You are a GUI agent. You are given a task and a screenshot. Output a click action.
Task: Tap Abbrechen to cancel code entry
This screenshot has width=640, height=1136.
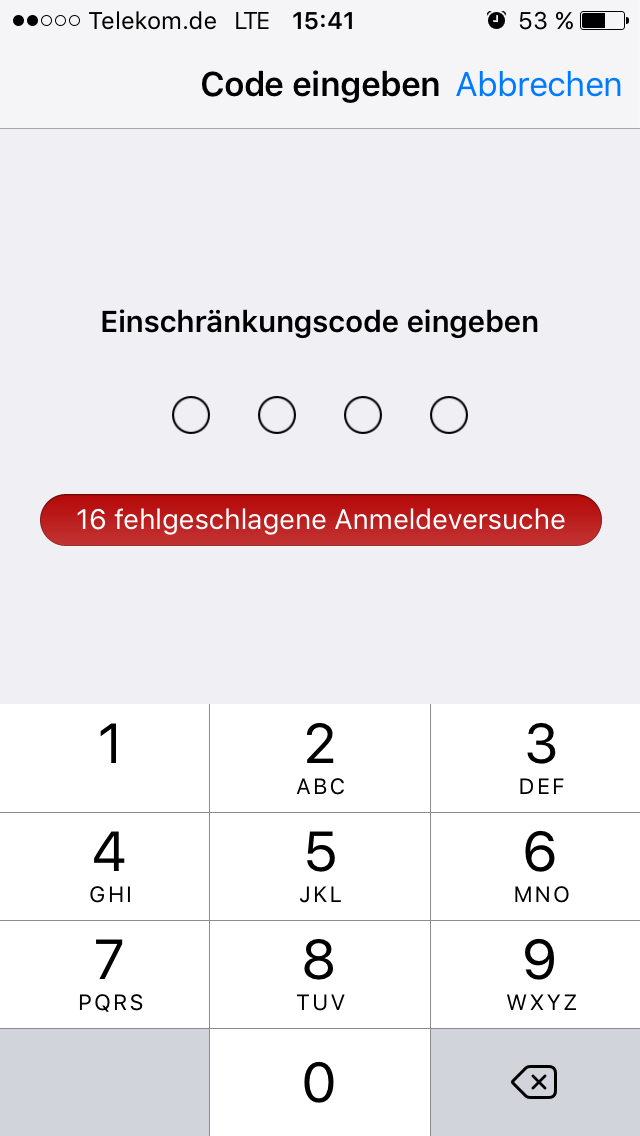[538, 85]
